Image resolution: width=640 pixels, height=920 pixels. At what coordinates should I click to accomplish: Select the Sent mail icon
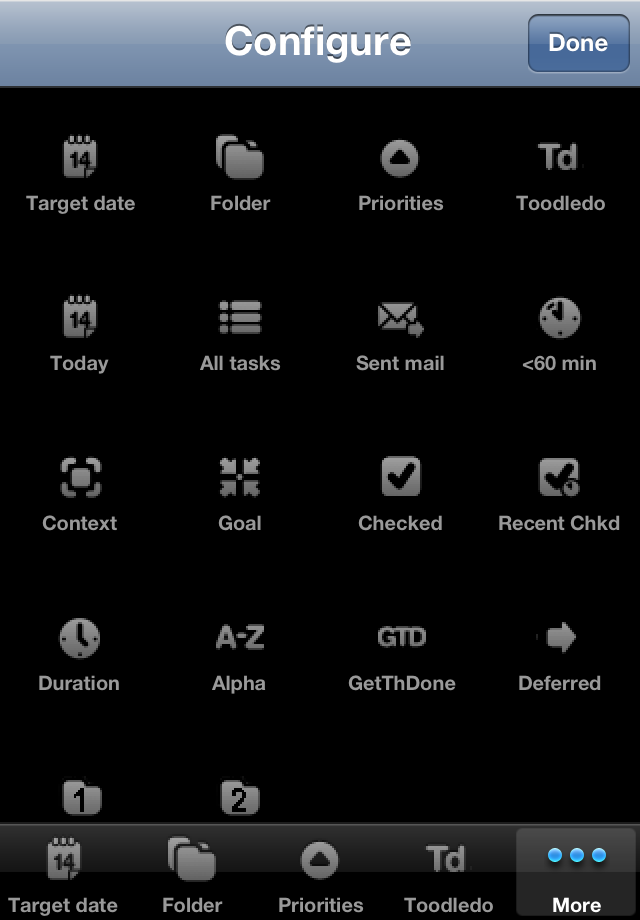400,320
